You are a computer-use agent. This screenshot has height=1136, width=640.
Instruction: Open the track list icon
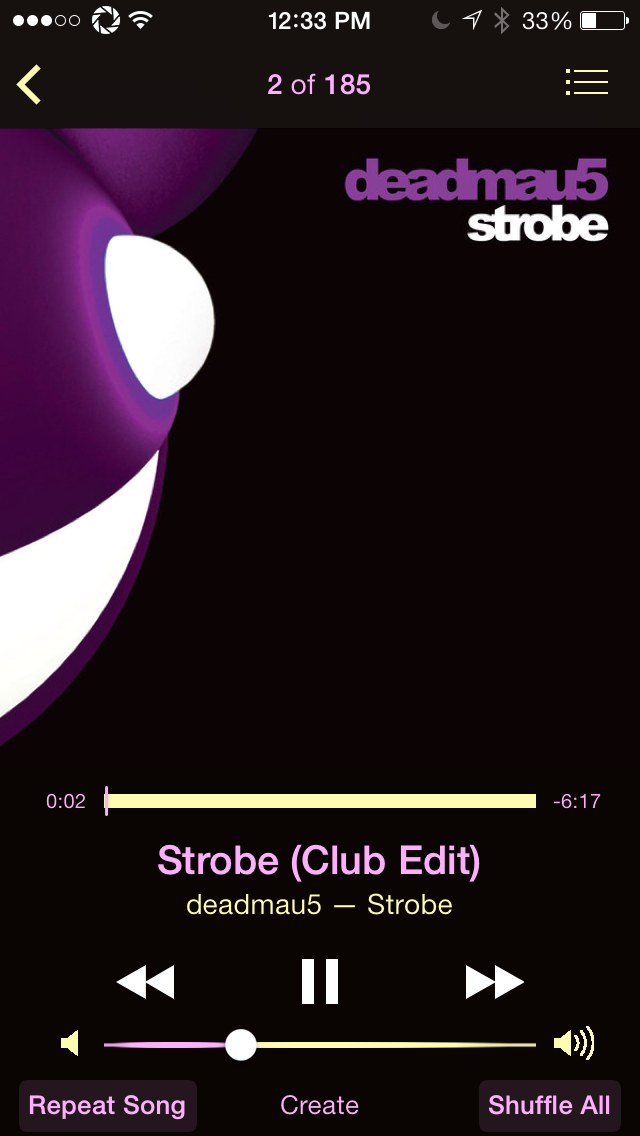tap(587, 82)
